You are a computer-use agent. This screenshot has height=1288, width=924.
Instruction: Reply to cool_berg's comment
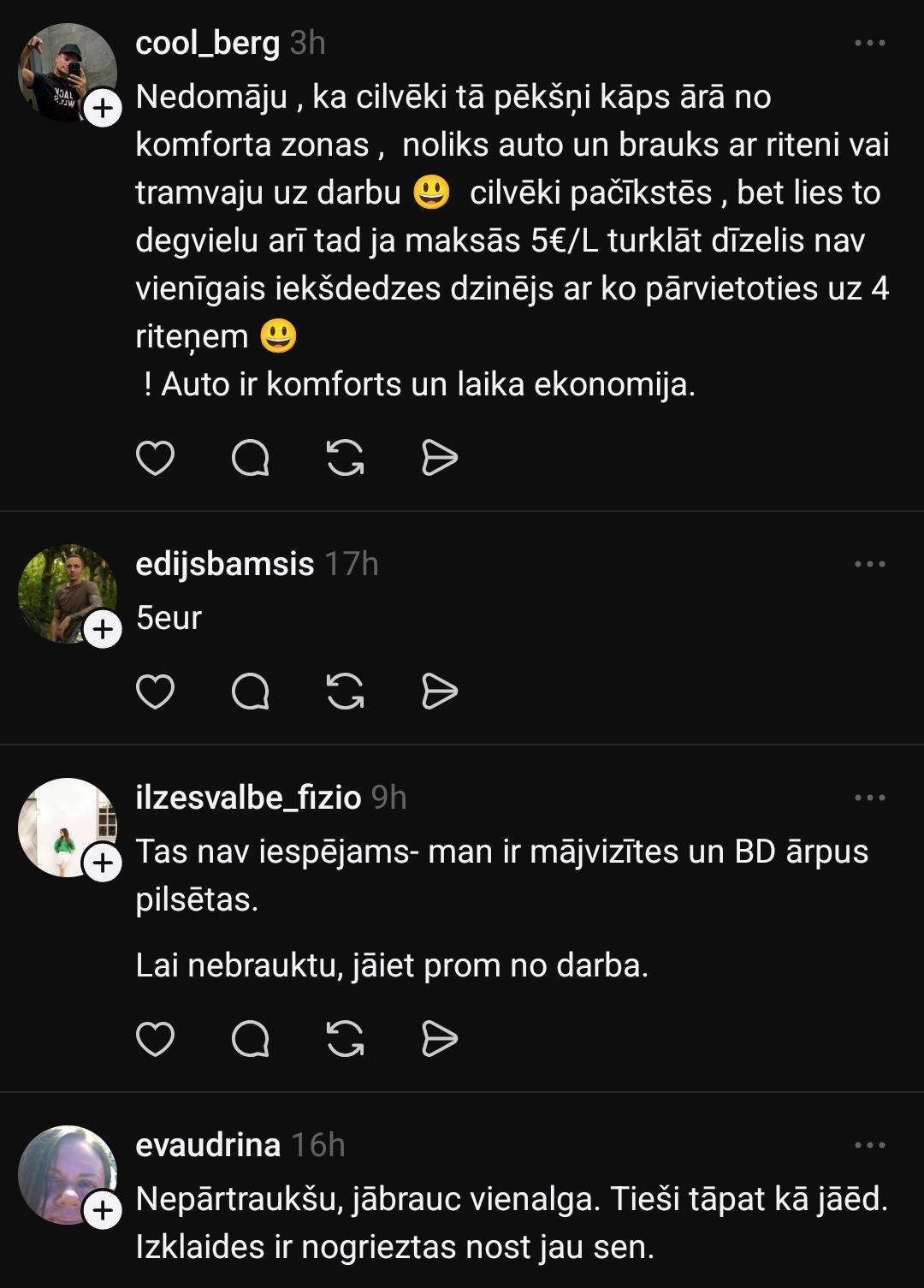point(251,458)
